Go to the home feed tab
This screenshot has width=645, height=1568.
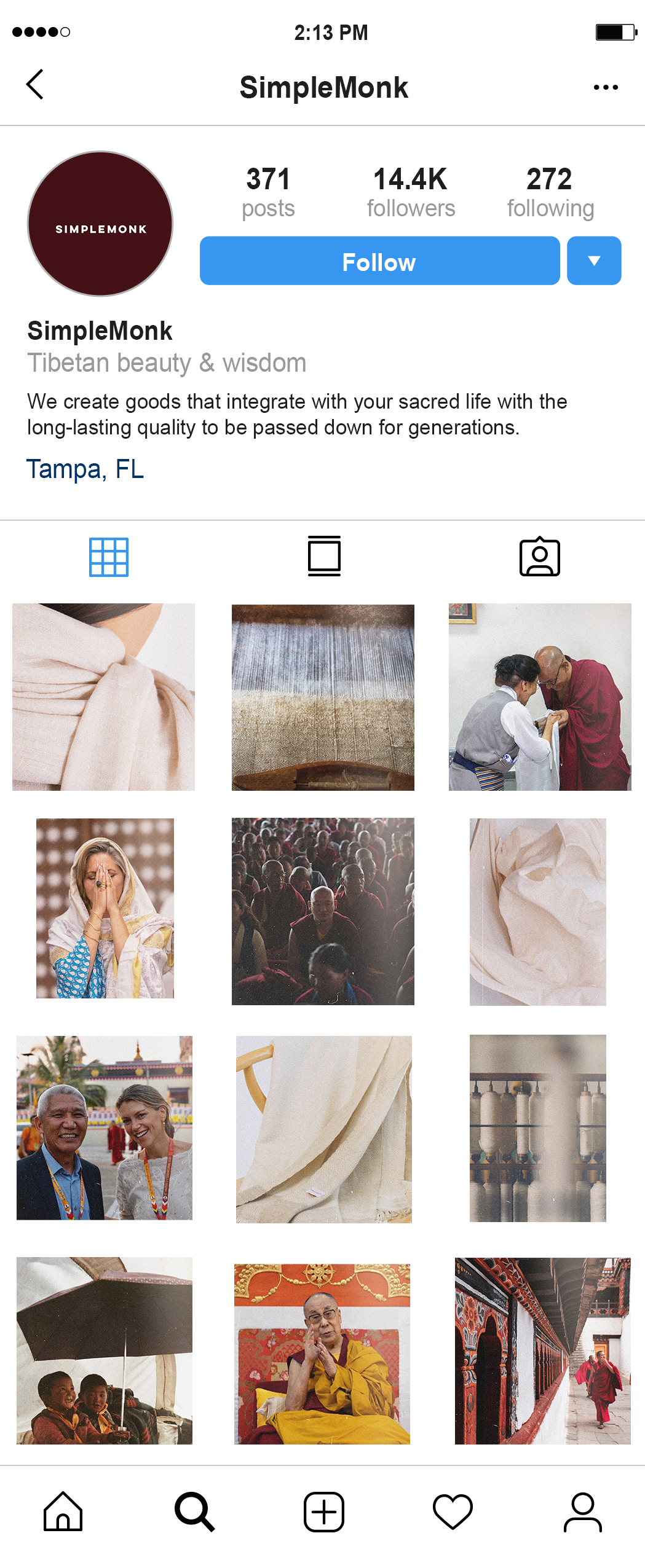tap(63, 1511)
